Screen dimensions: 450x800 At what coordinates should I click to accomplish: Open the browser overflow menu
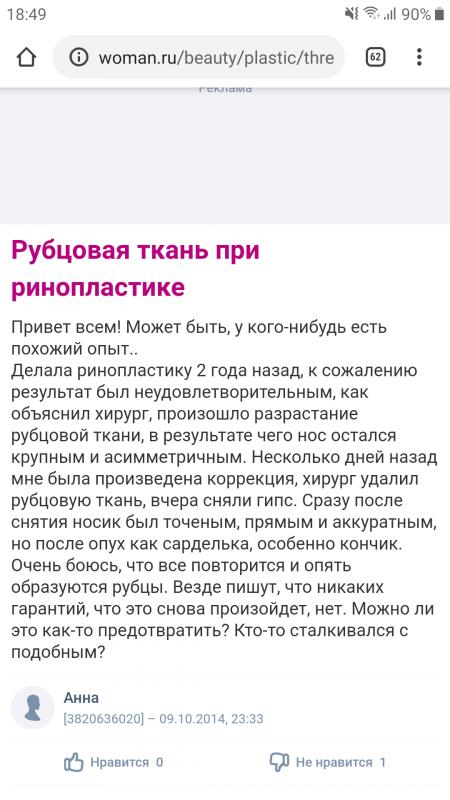pyautogui.click(x=419, y=57)
